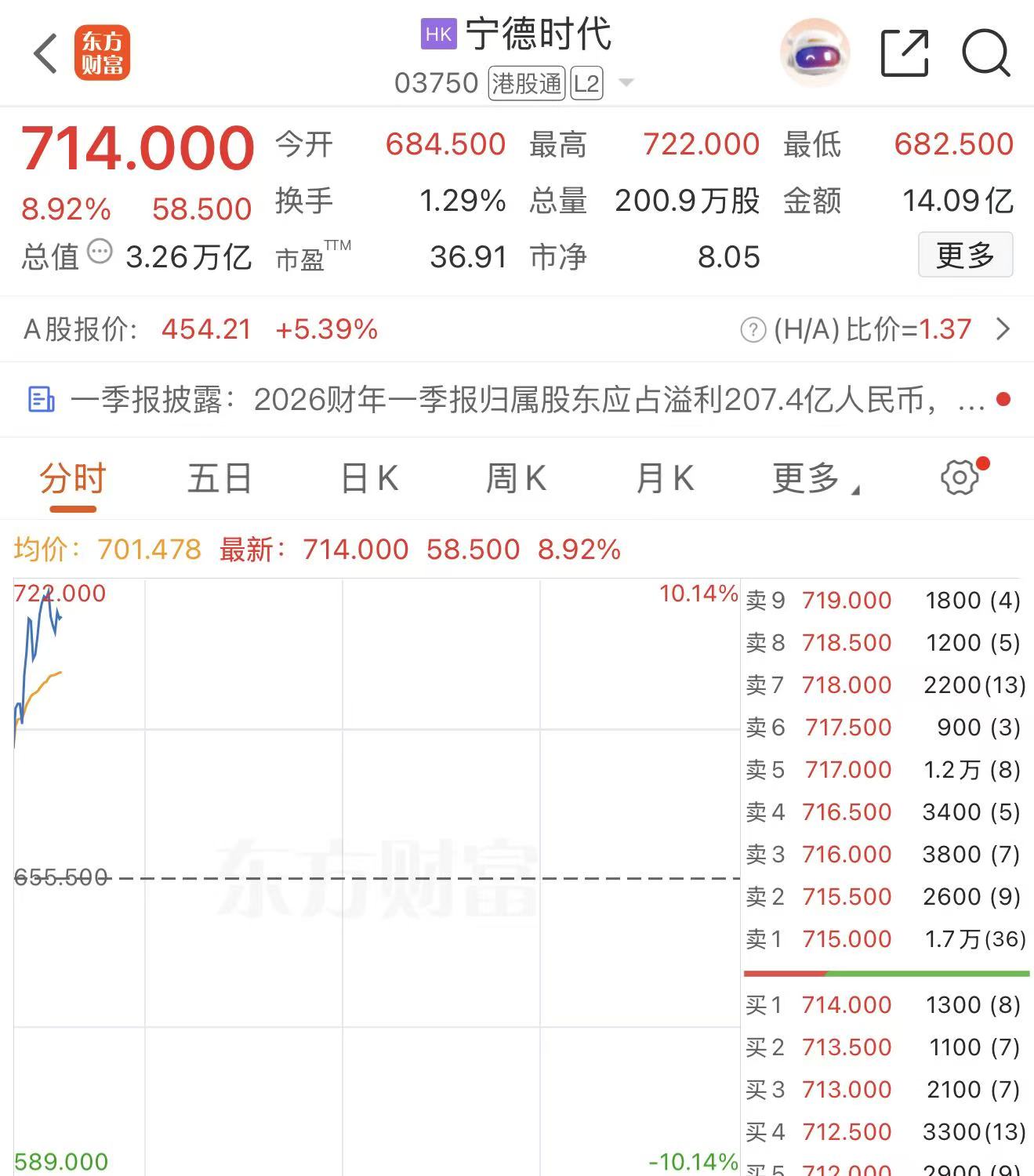Switch to the 日K chart tab
Viewport: 1034px width, 1176px height.
pyautogui.click(x=369, y=478)
